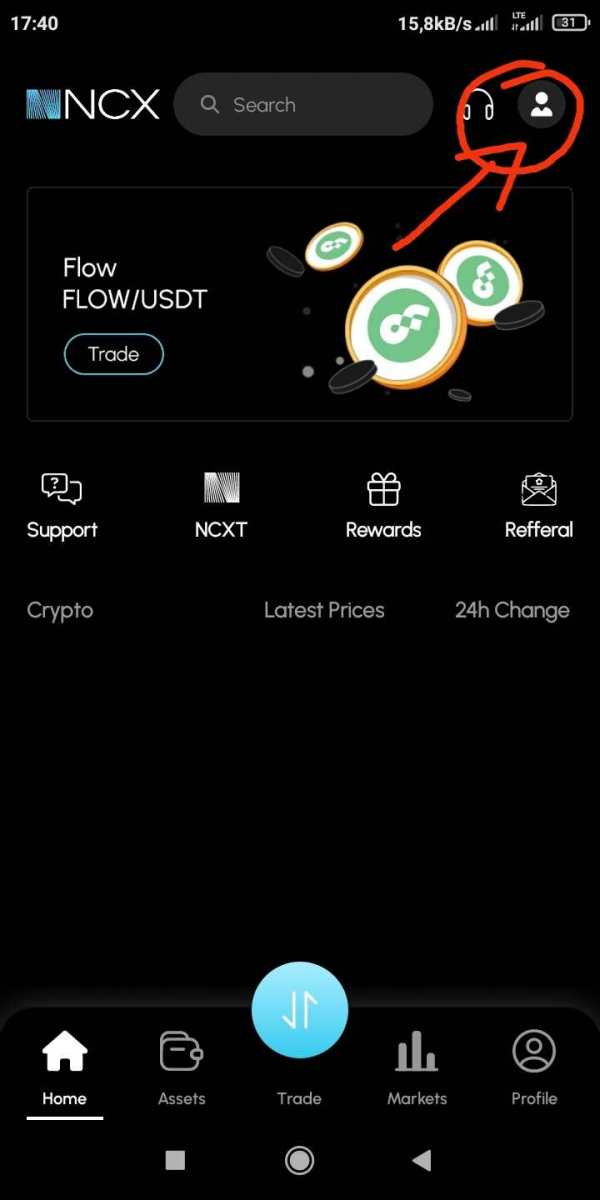Image resolution: width=600 pixels, height=1200 pixels.
Task: Open the Refferal shortcut
Action: pos(539,506)
